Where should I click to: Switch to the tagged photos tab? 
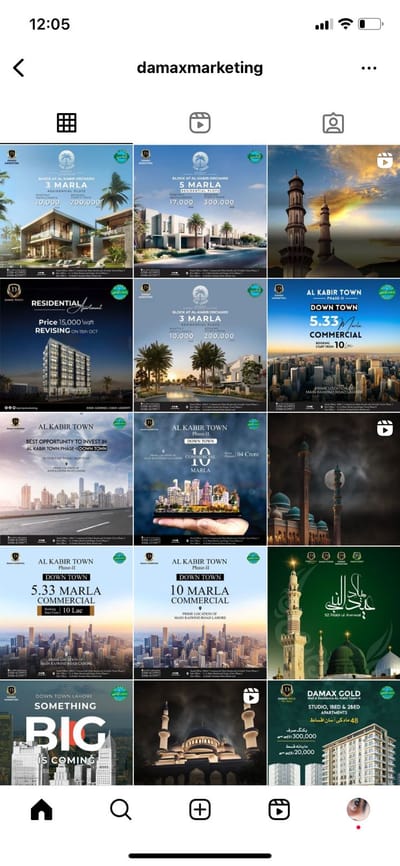333,123
